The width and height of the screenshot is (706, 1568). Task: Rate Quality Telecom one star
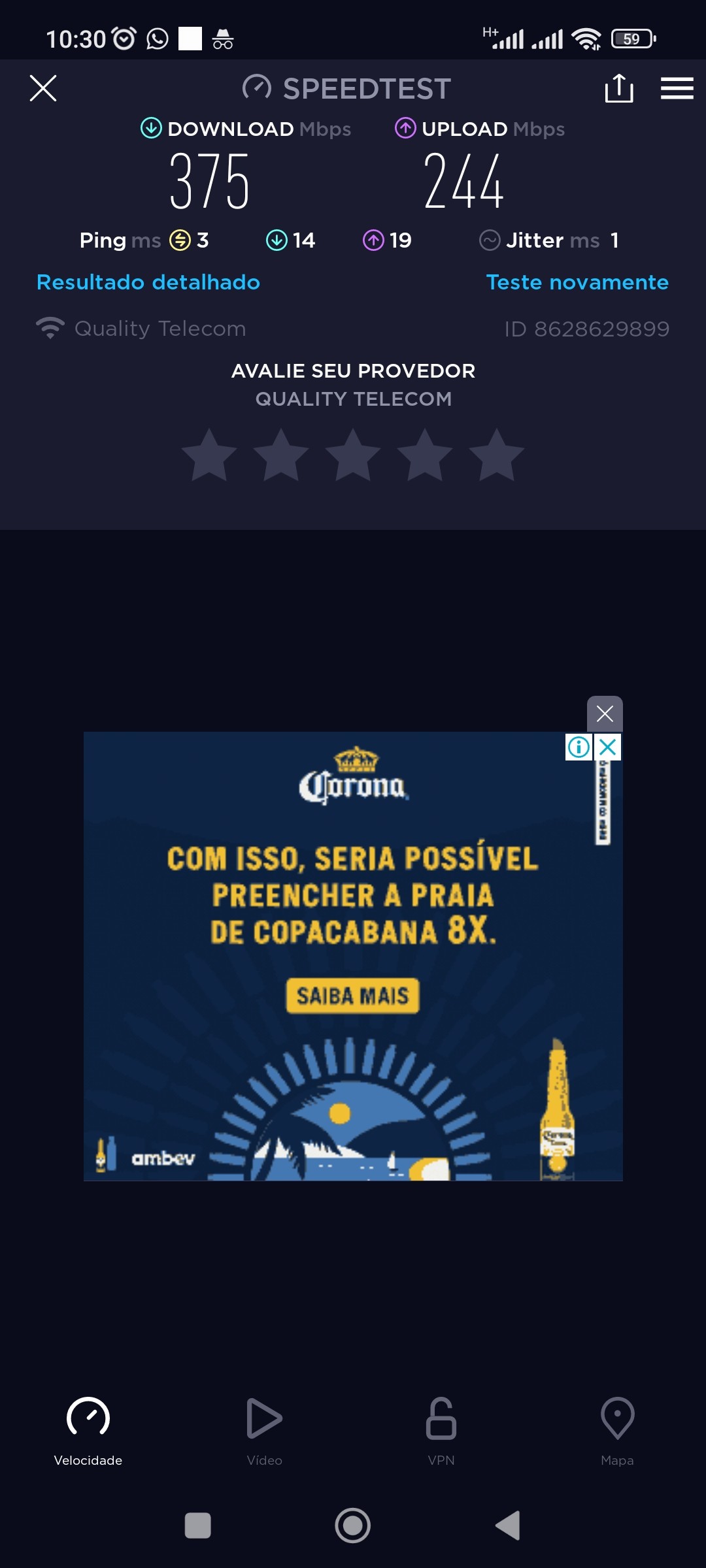(x=209, y=456)
